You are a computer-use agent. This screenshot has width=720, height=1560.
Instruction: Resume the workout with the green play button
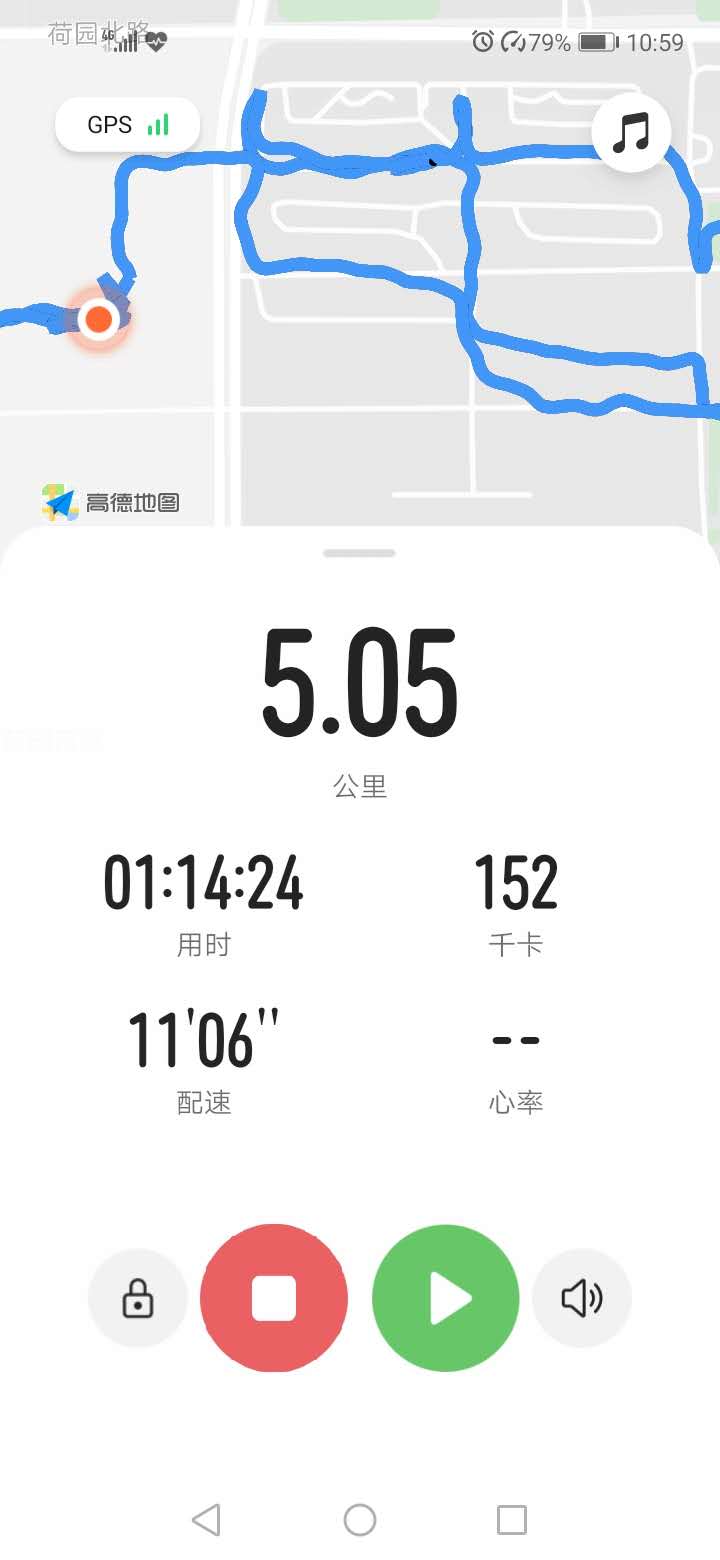click(446, 1298)
